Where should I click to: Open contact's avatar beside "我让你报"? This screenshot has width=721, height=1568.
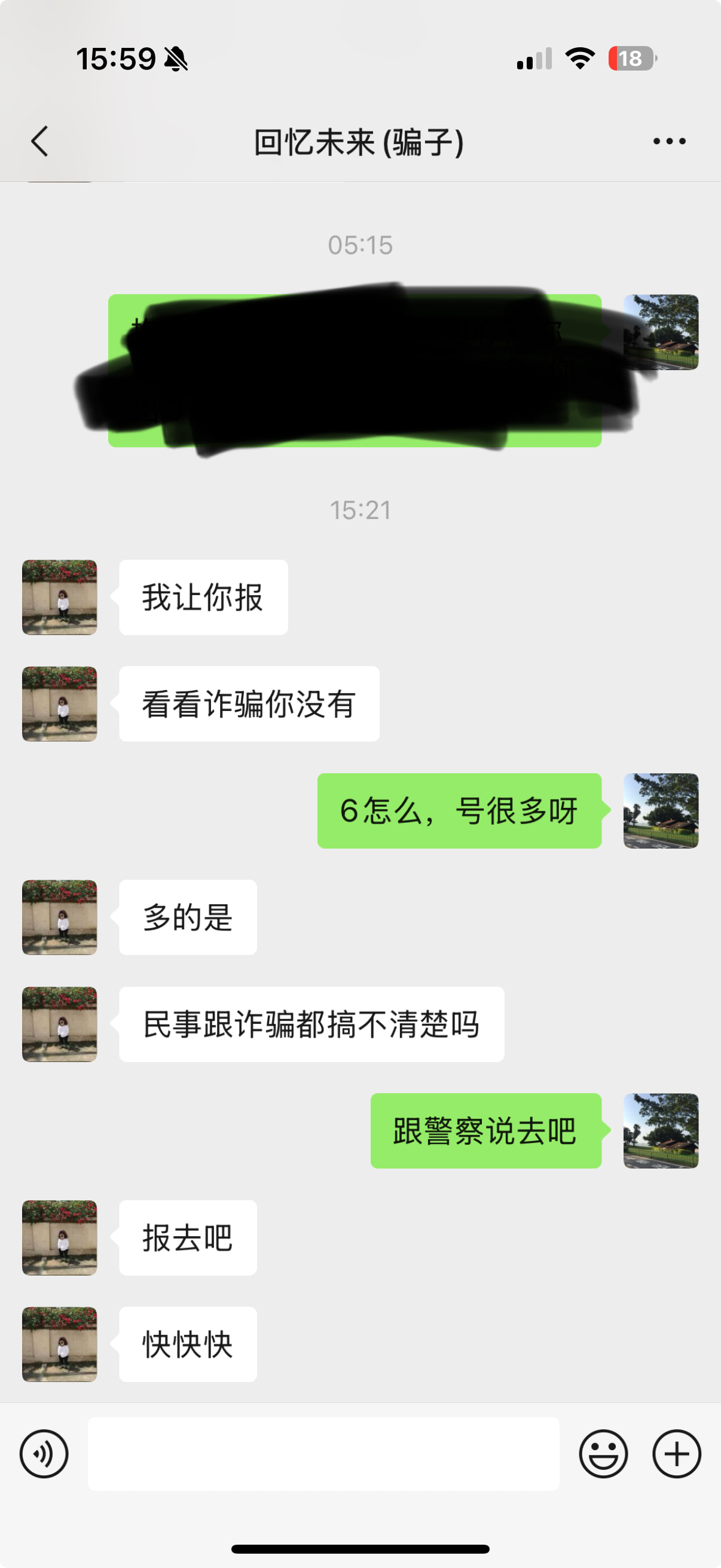[60, 597]
